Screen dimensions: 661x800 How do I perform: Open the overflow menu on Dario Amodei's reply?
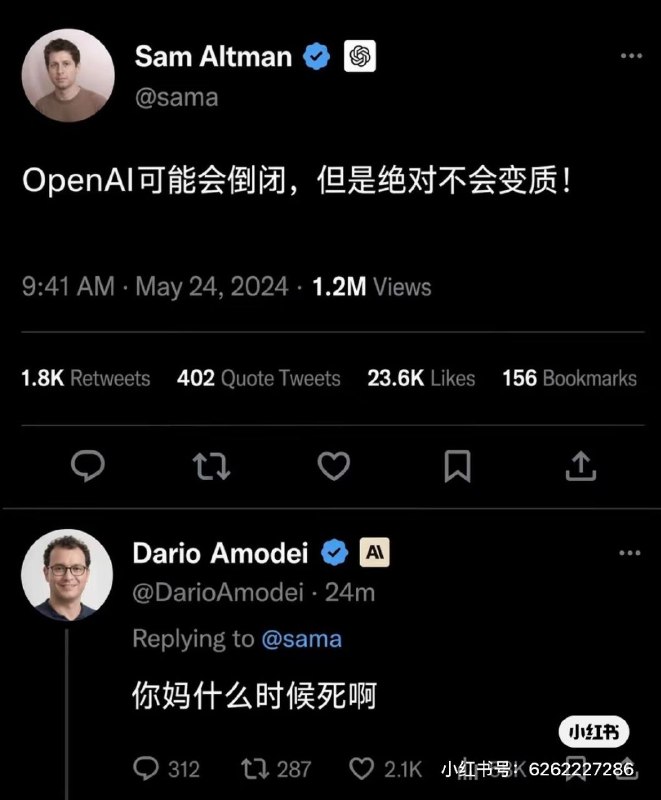click(630, 553)
